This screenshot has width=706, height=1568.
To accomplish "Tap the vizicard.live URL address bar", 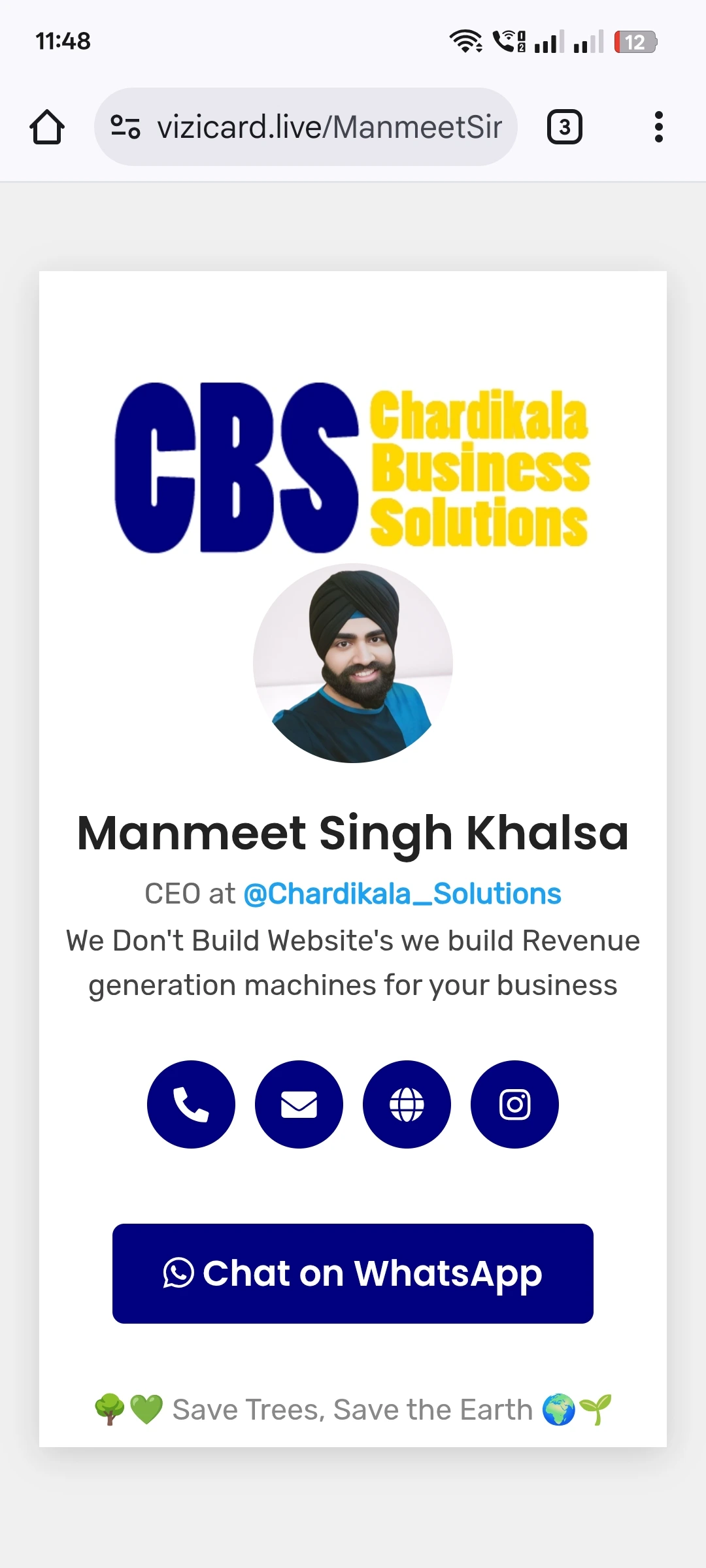I will [x=329, y=127].
